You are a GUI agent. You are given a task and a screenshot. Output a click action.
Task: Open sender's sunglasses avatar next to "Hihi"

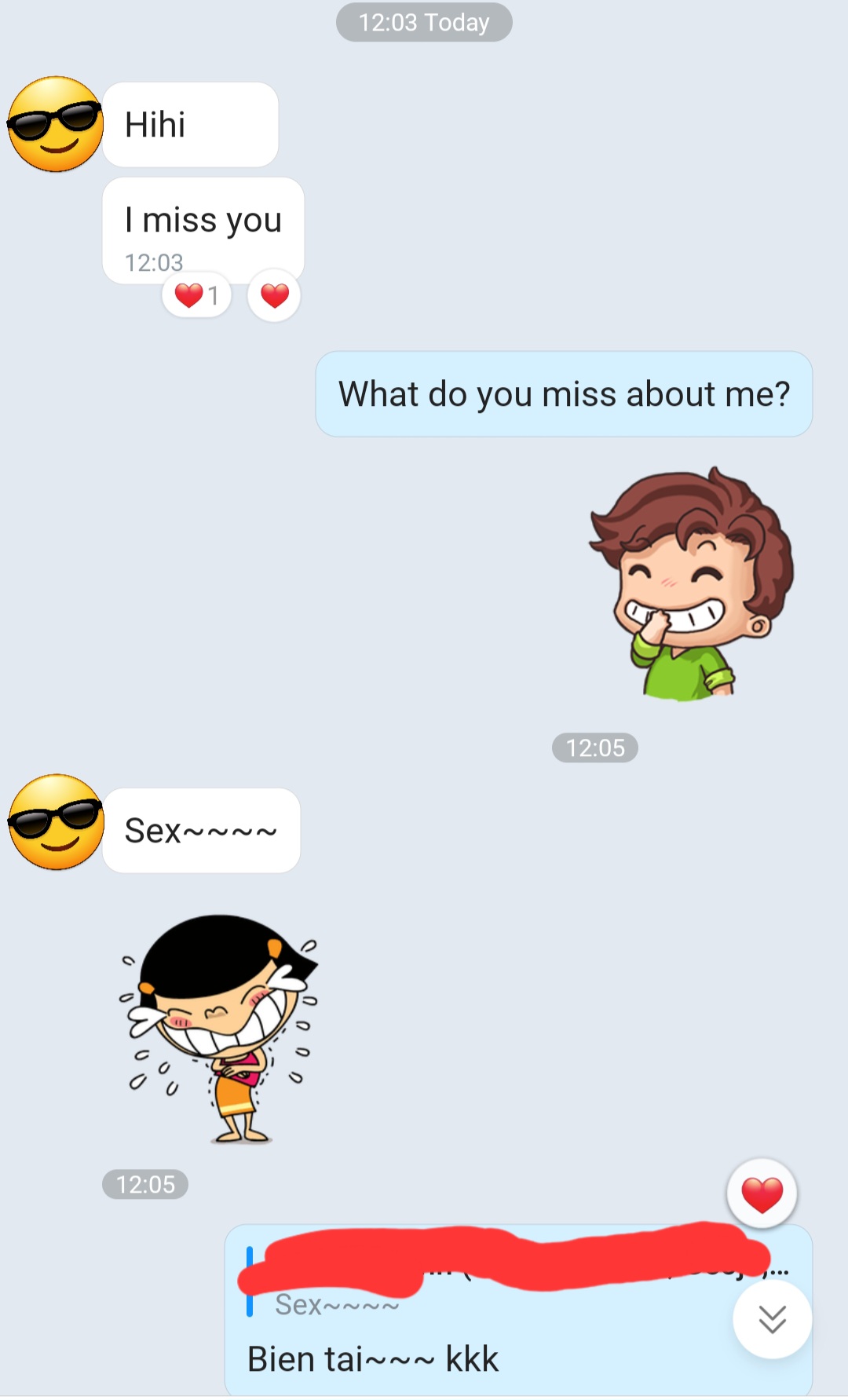tap(55, 124)
